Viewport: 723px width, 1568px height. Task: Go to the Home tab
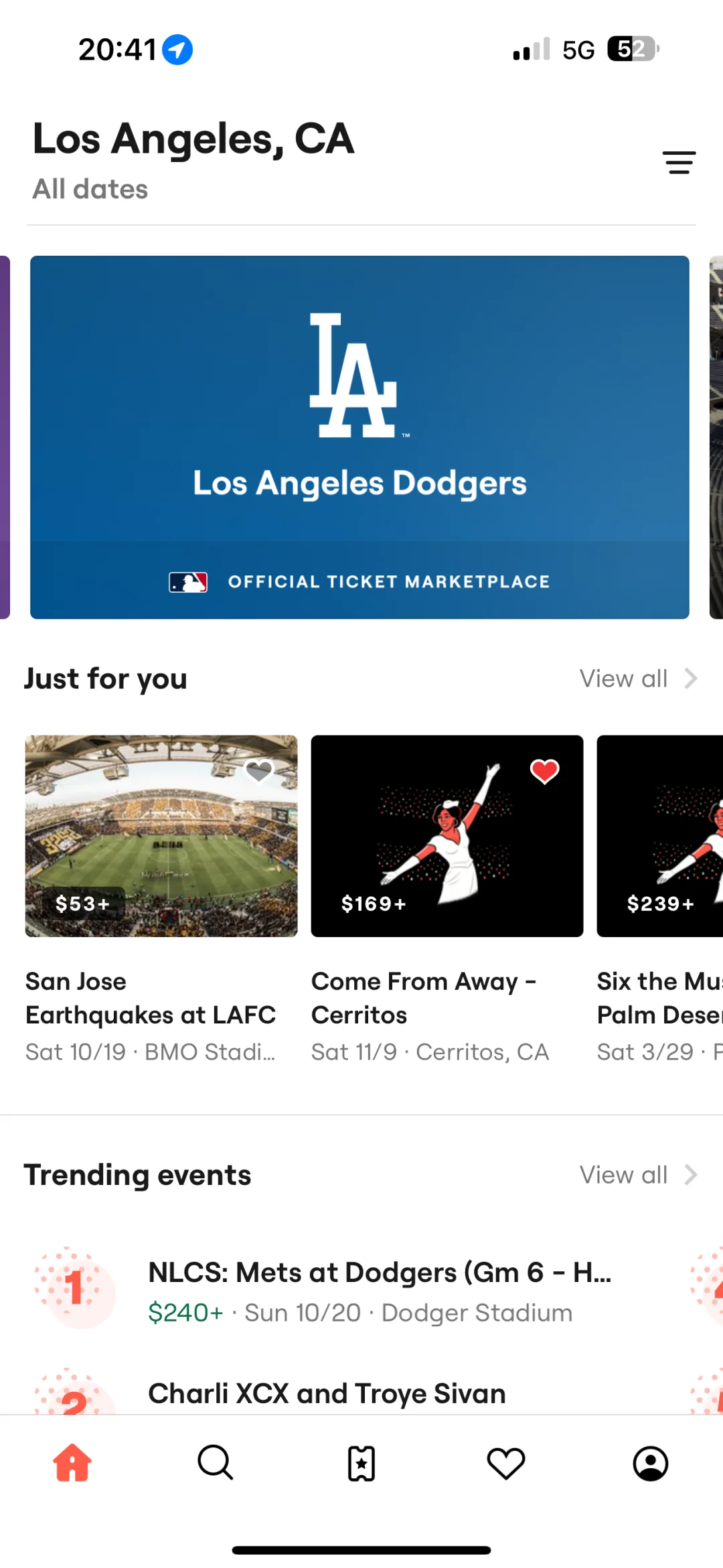72,1463
